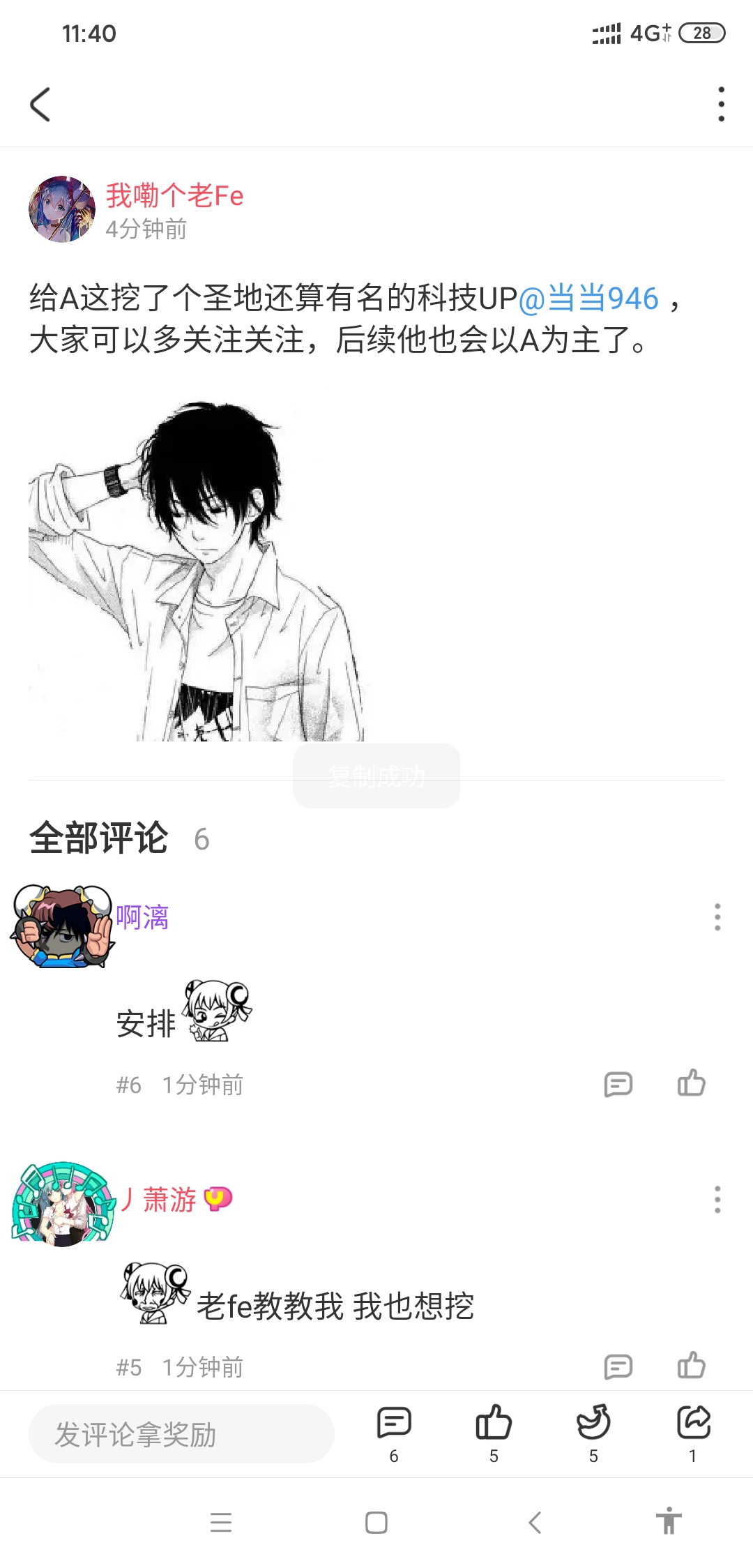Viewport: 753px width, 1568px height.
Task: Tap the system home button
Action: click(376, 1522)
